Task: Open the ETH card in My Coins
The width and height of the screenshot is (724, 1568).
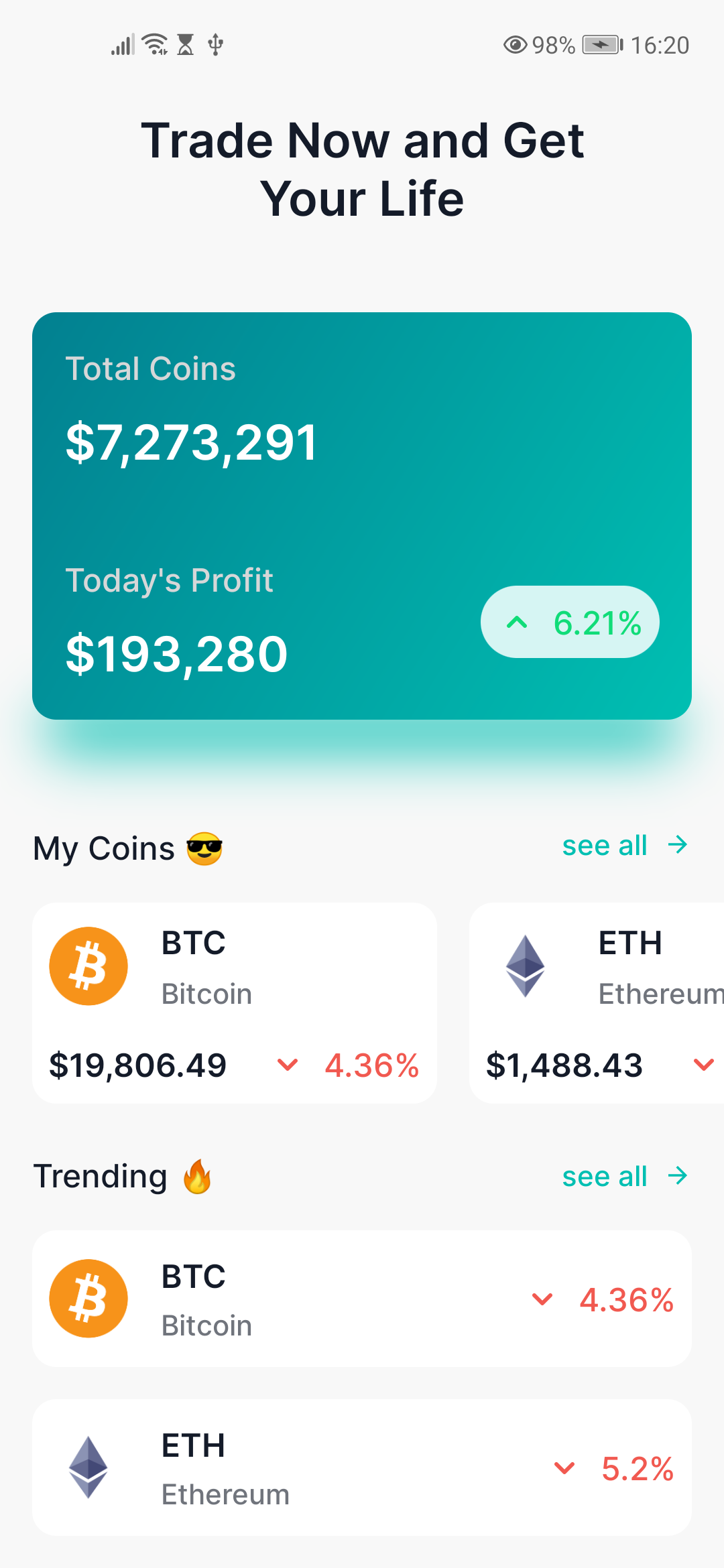Action: tap(597, 1002)
